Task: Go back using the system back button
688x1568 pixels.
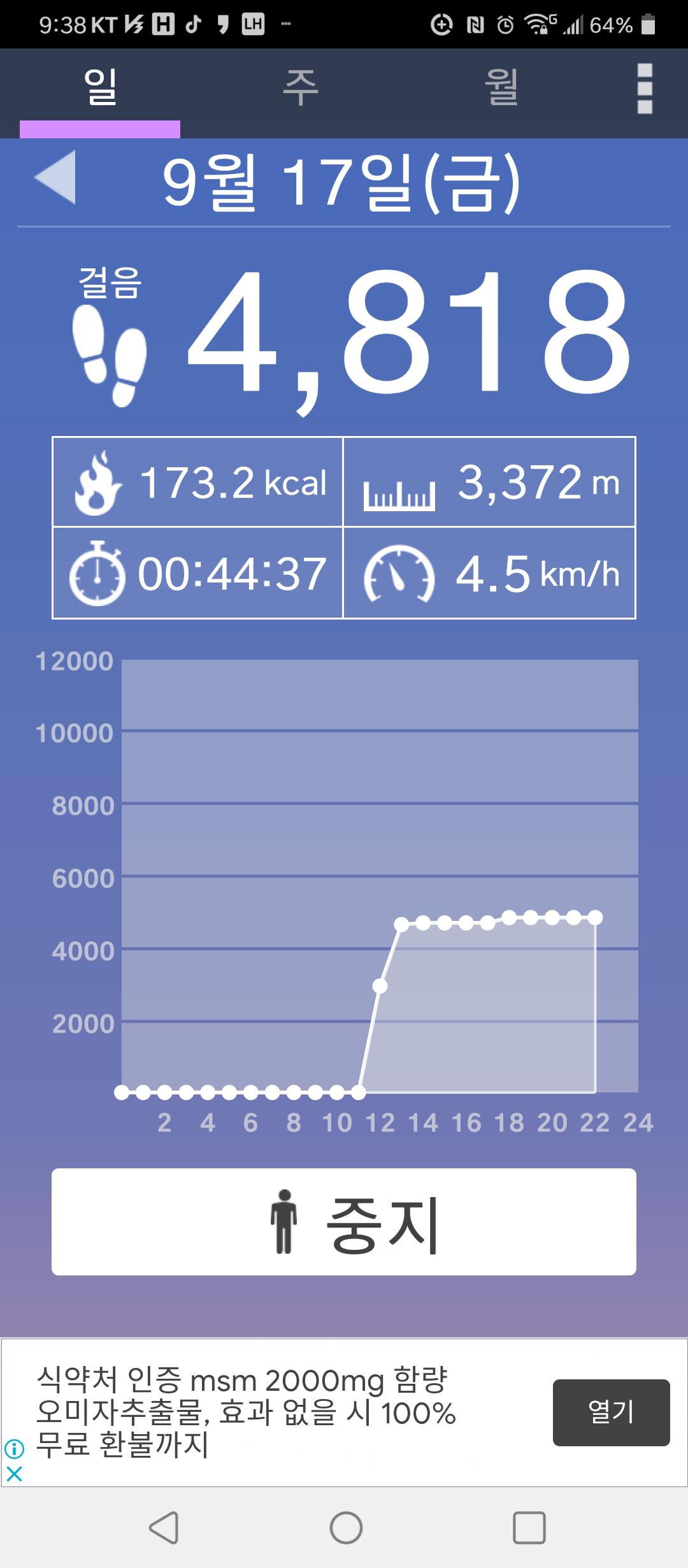Action: [x=164, y=1527]
